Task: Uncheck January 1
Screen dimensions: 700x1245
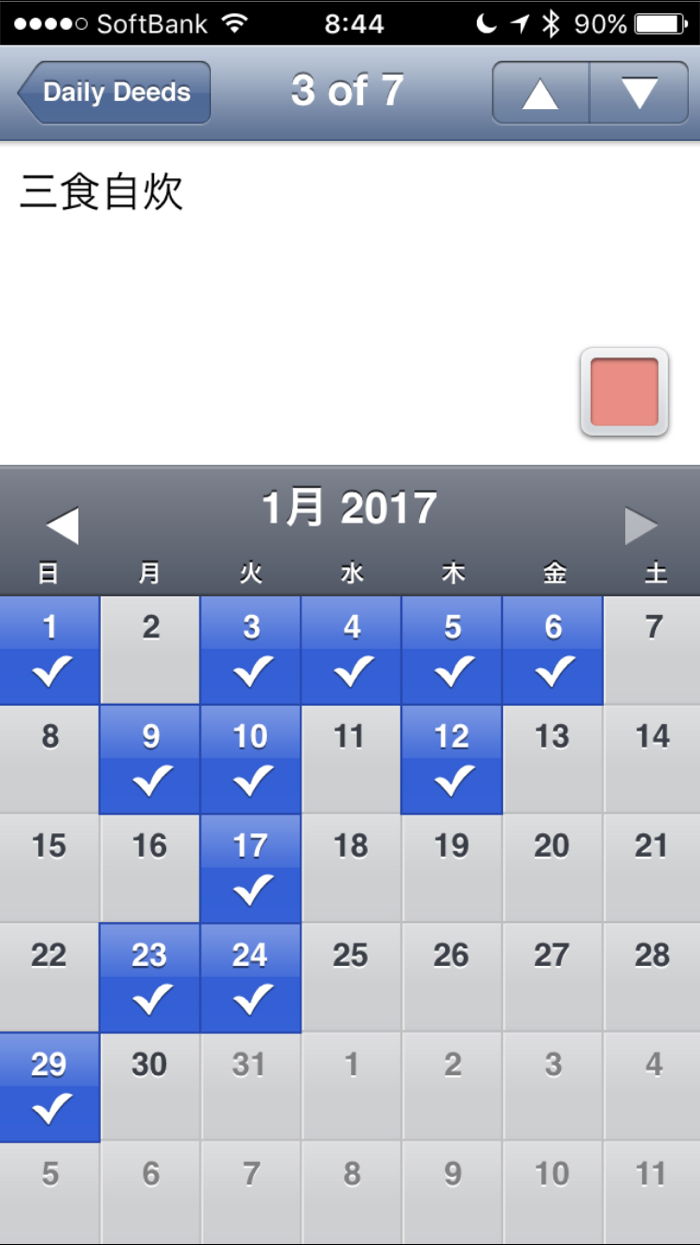Action: 50,650
